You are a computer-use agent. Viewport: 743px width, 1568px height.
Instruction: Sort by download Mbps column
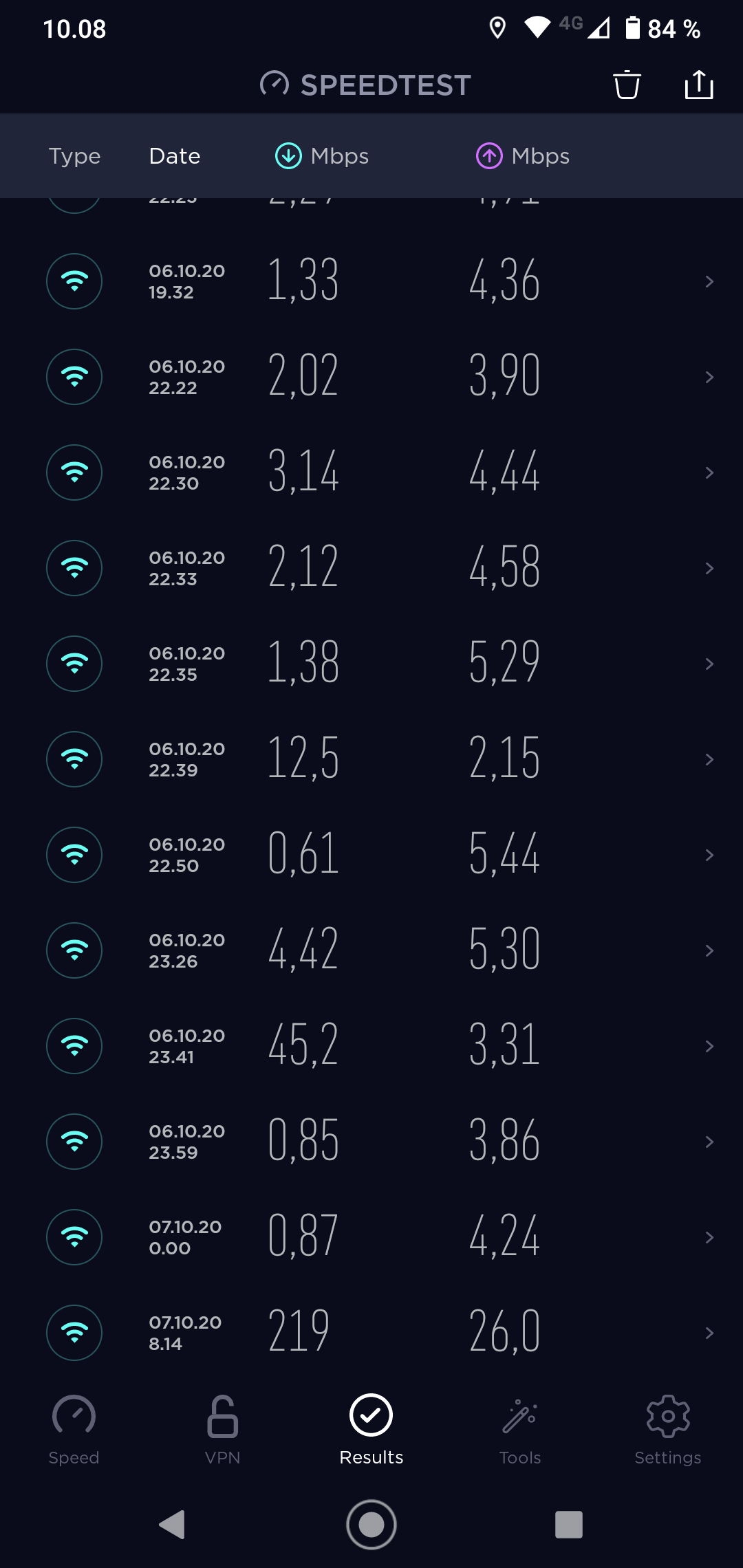[322, 156]
